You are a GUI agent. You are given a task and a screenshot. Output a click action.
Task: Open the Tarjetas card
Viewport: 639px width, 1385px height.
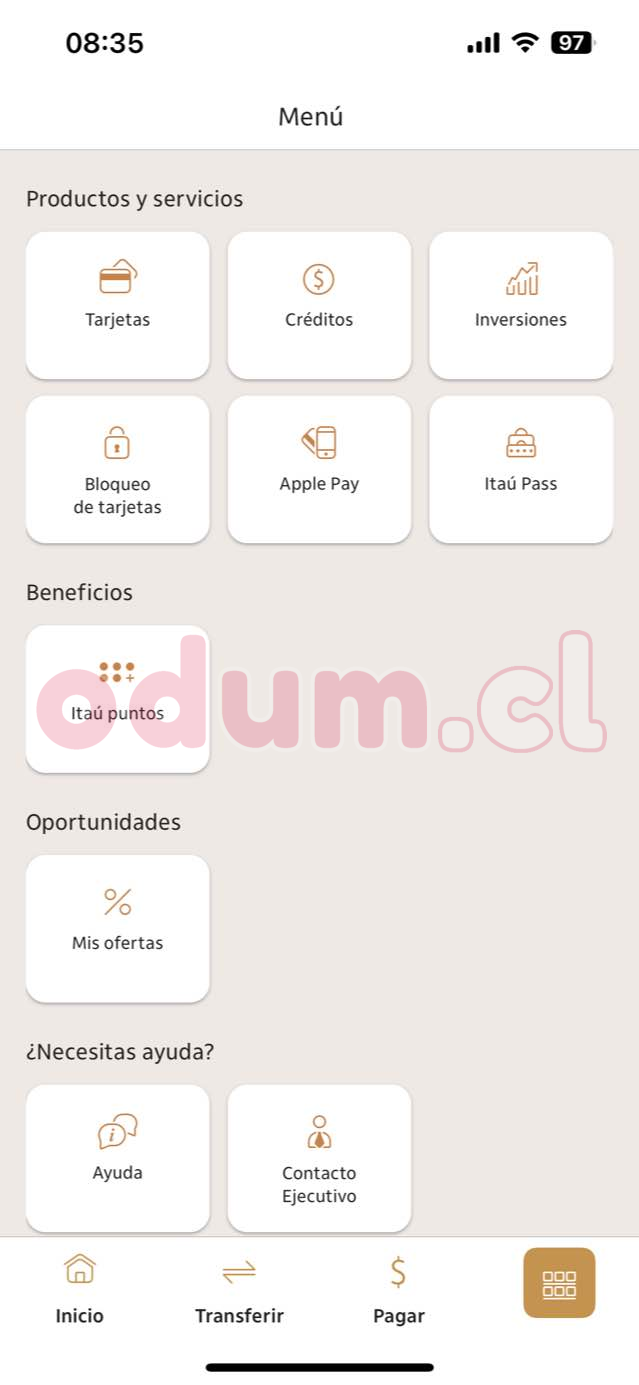pyautogui.click(x=117, y=305)
